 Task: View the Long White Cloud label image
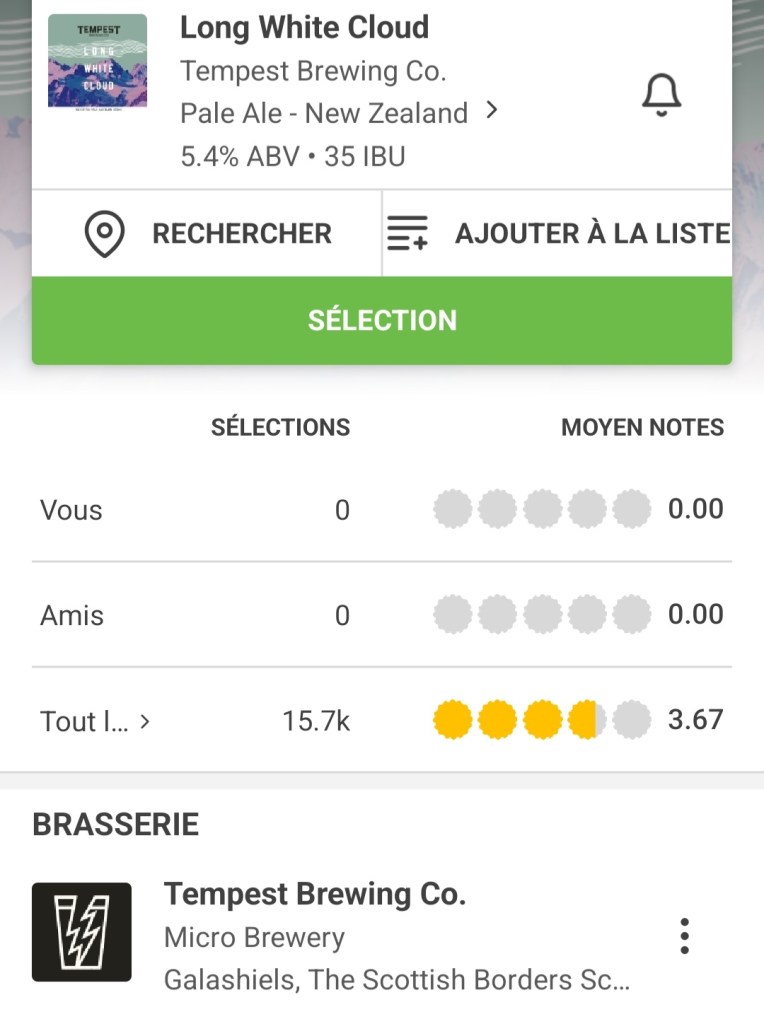click(98, 61)
